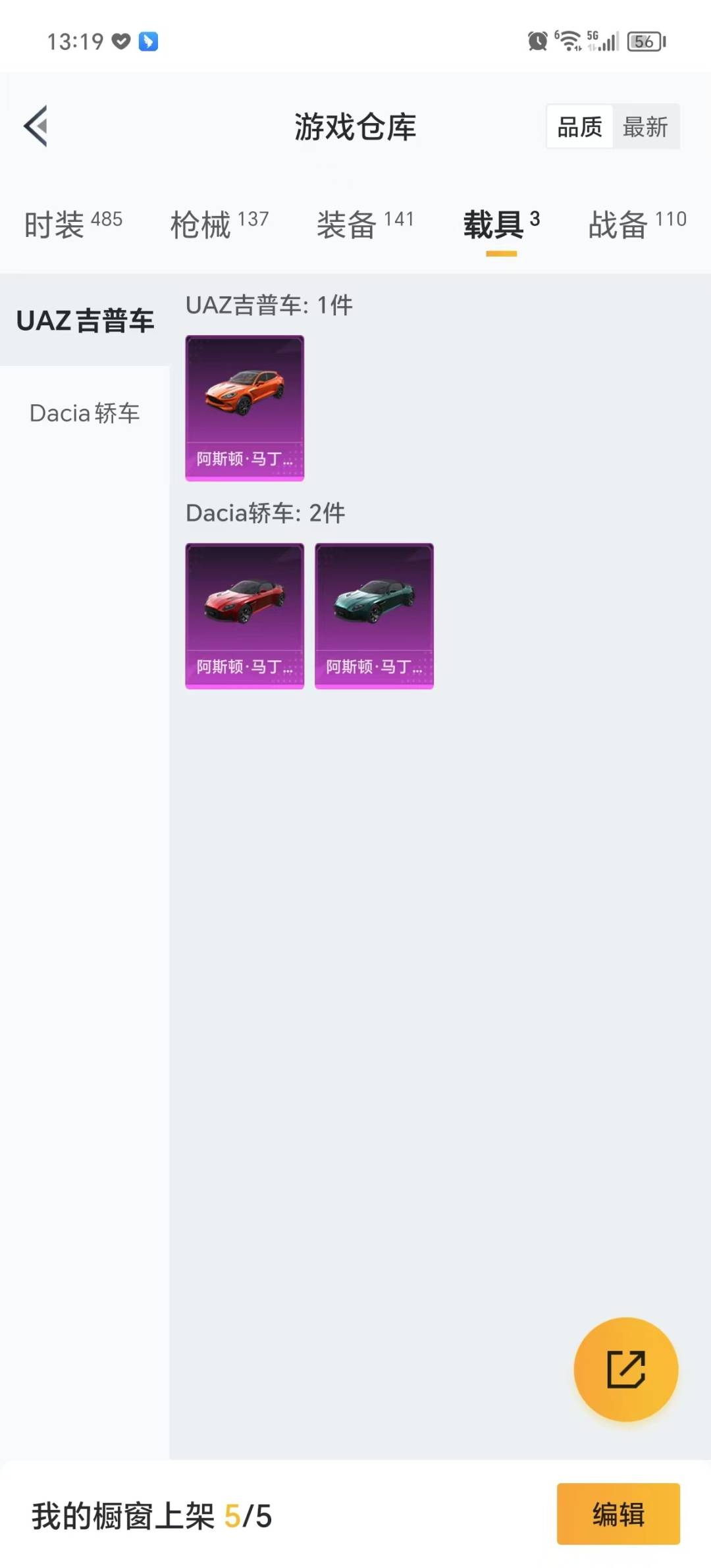The image size is (711, 1568).
Task: Tap the 编辑 button
Action: pyautogui.click(x=618, y=1514)
